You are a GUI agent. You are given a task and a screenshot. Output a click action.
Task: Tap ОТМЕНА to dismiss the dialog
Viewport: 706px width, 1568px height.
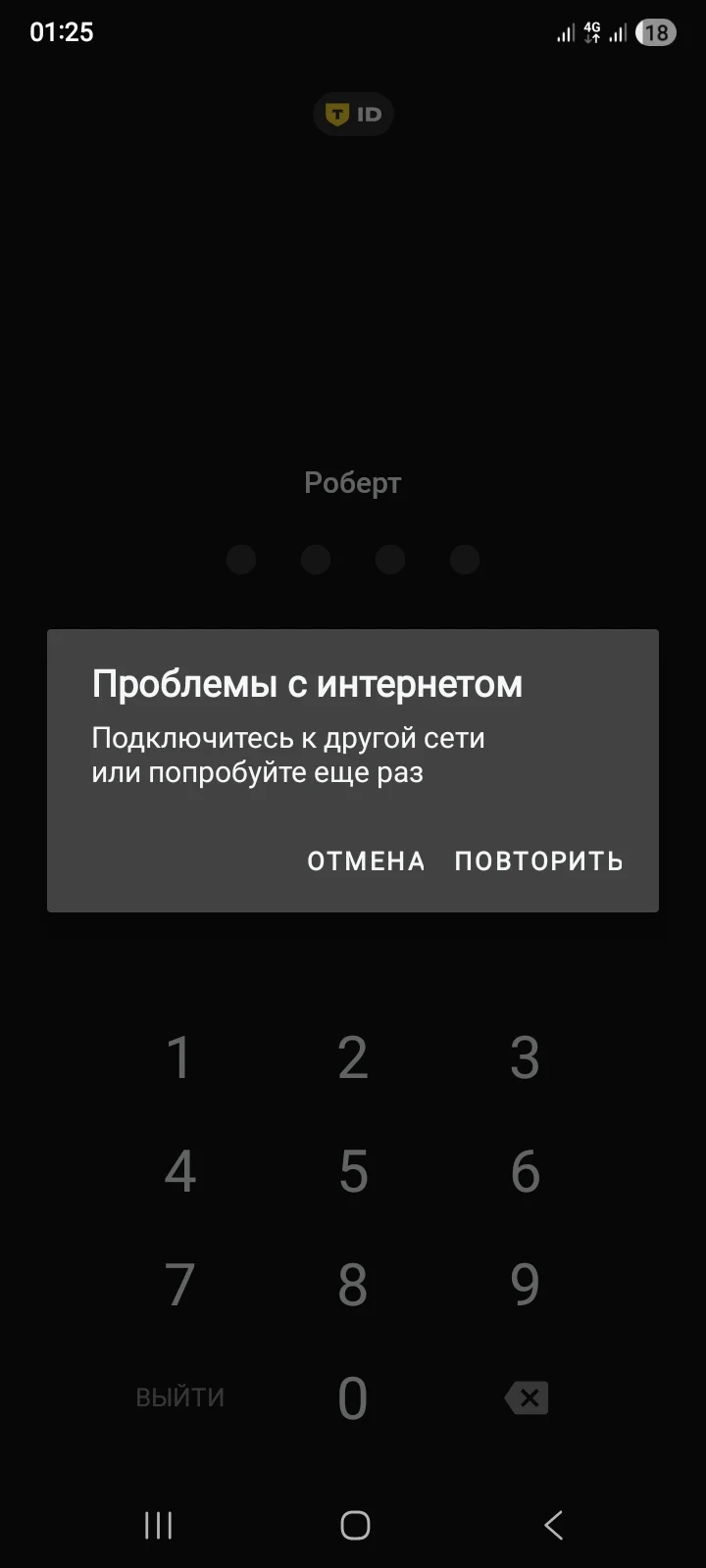(x=366, y=860)
